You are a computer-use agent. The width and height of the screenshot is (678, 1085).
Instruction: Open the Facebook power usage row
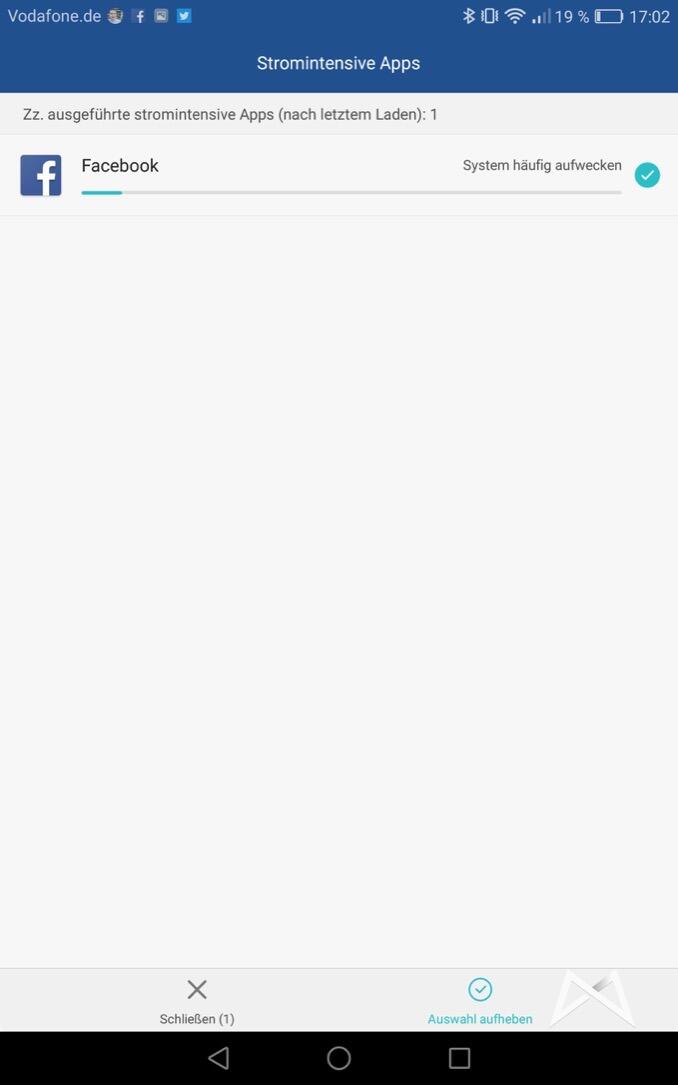coord(300,175)
